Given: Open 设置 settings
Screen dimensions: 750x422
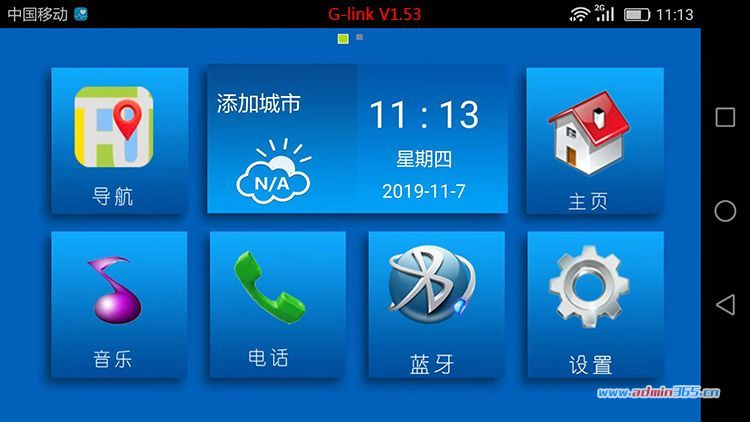Looking at the screenshot, I should pyautogui.click(x=594, y=305).
